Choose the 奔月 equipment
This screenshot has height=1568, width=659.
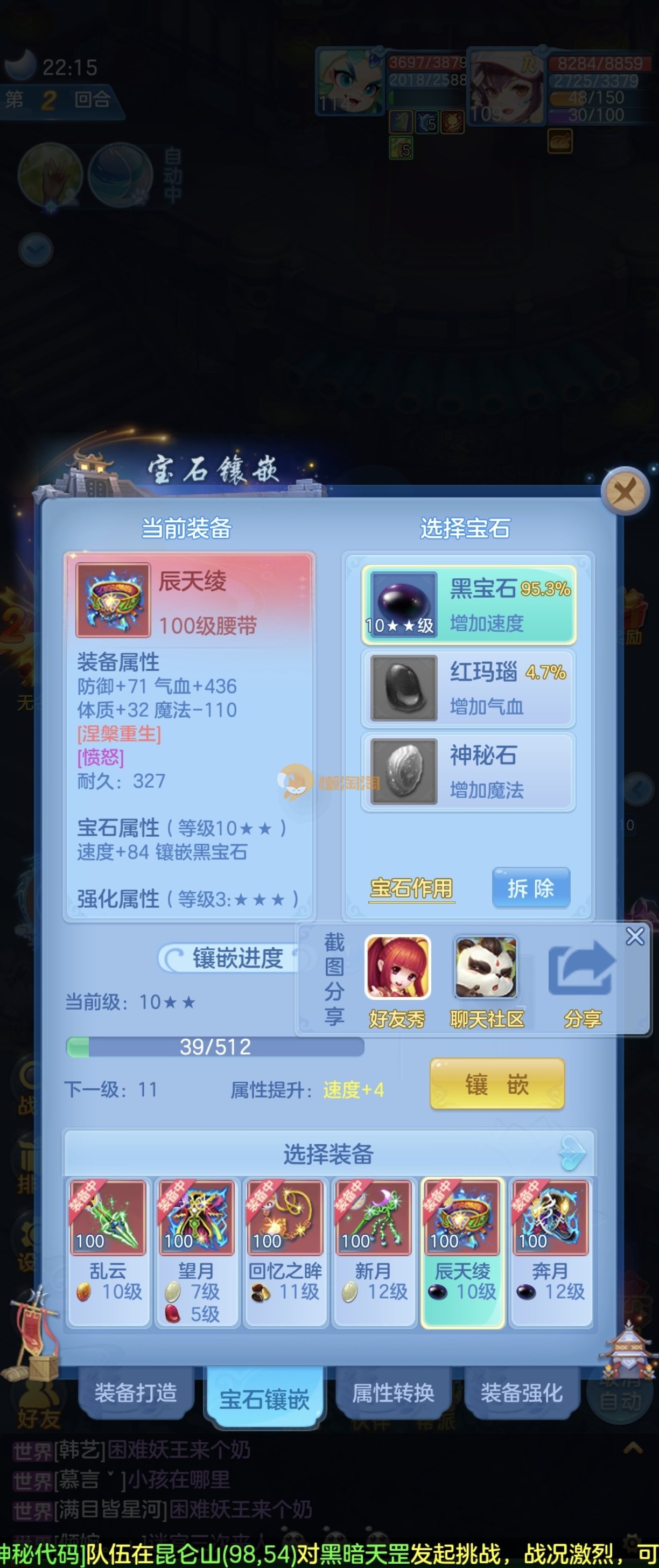point(550,1251)
